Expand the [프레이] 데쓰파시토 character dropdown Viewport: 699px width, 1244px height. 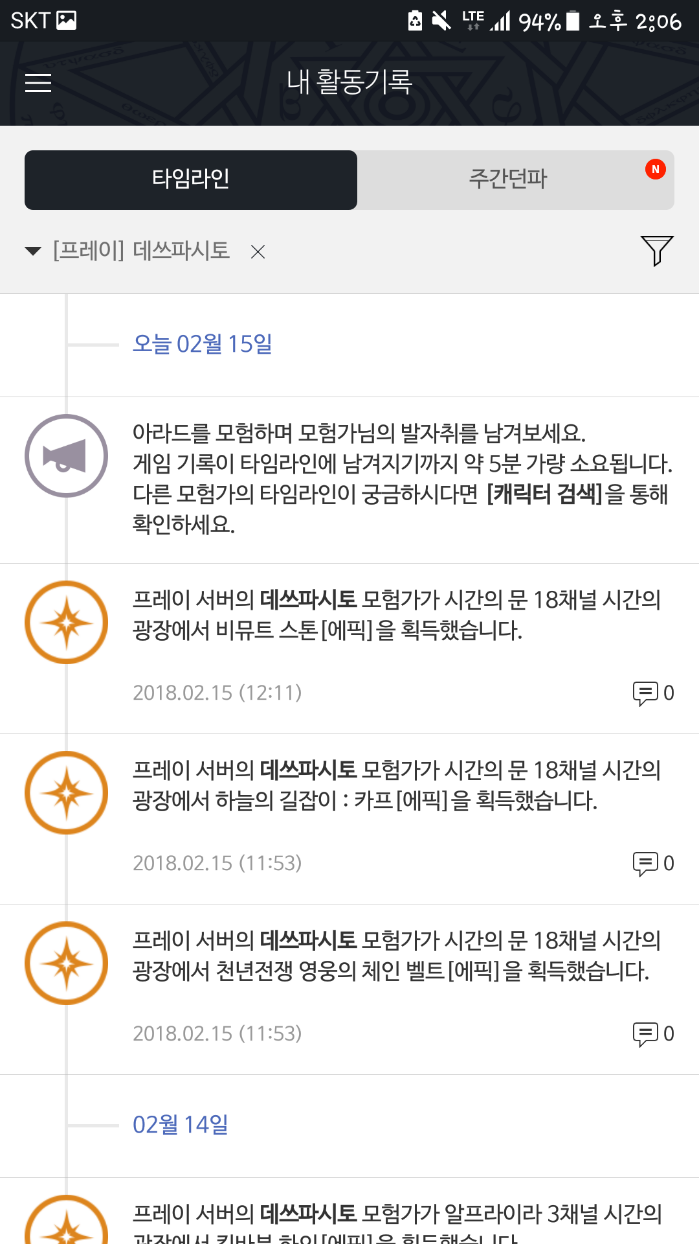point(130,251)
